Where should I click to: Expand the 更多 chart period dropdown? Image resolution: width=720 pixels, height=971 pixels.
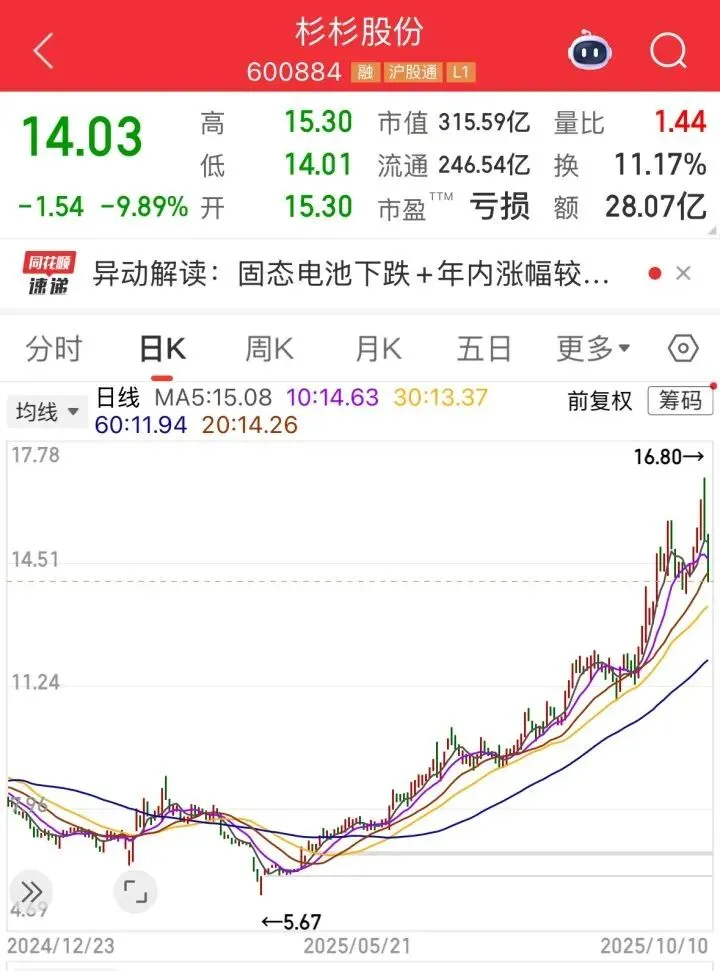[x=594, y=349]
